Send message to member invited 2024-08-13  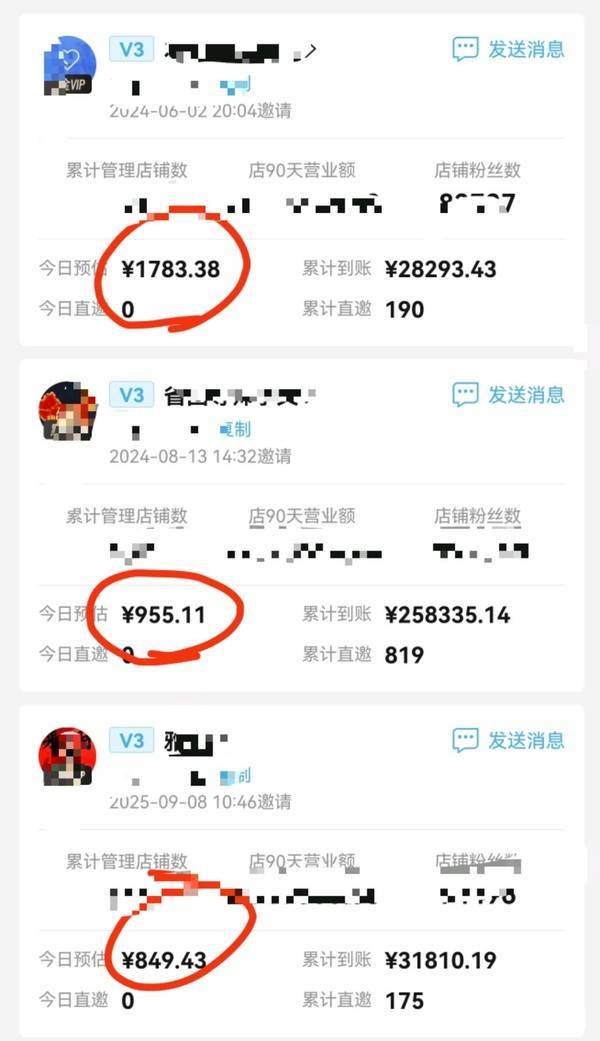click(x=508, y=394)
